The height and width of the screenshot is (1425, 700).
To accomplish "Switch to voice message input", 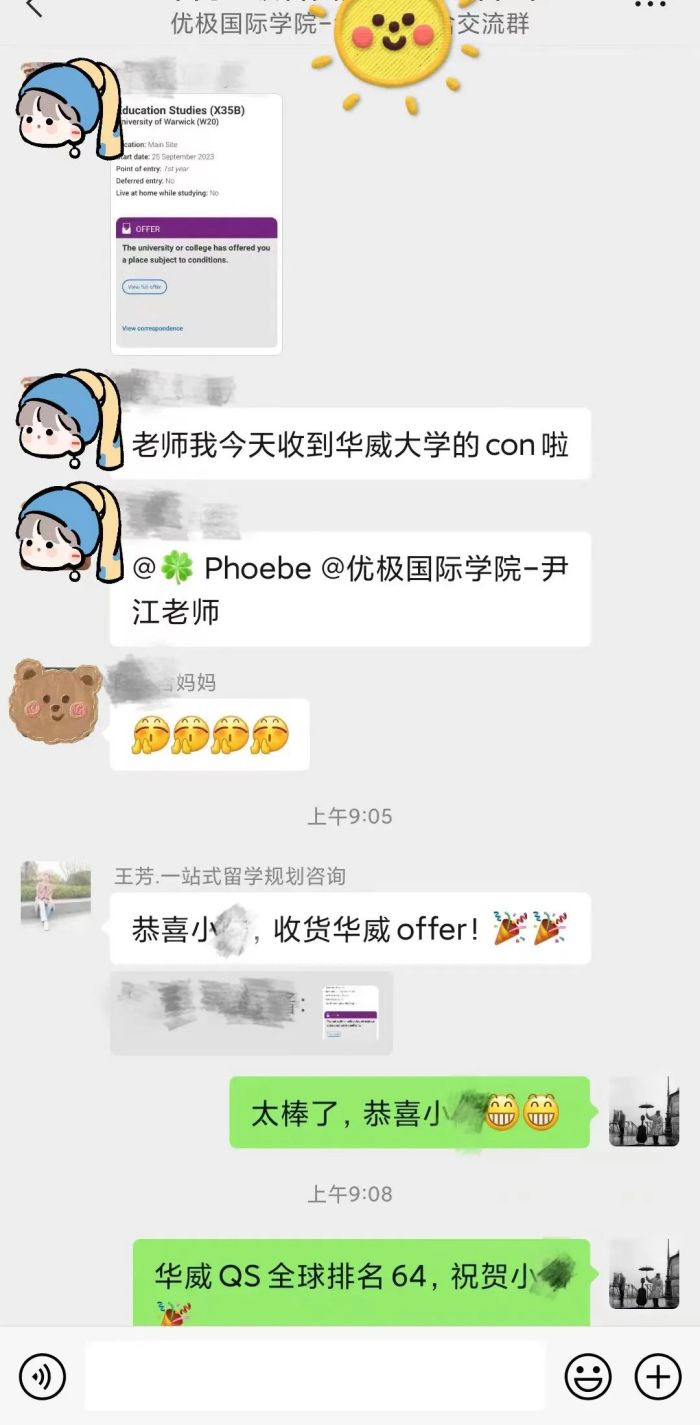I will (42, 1377).
